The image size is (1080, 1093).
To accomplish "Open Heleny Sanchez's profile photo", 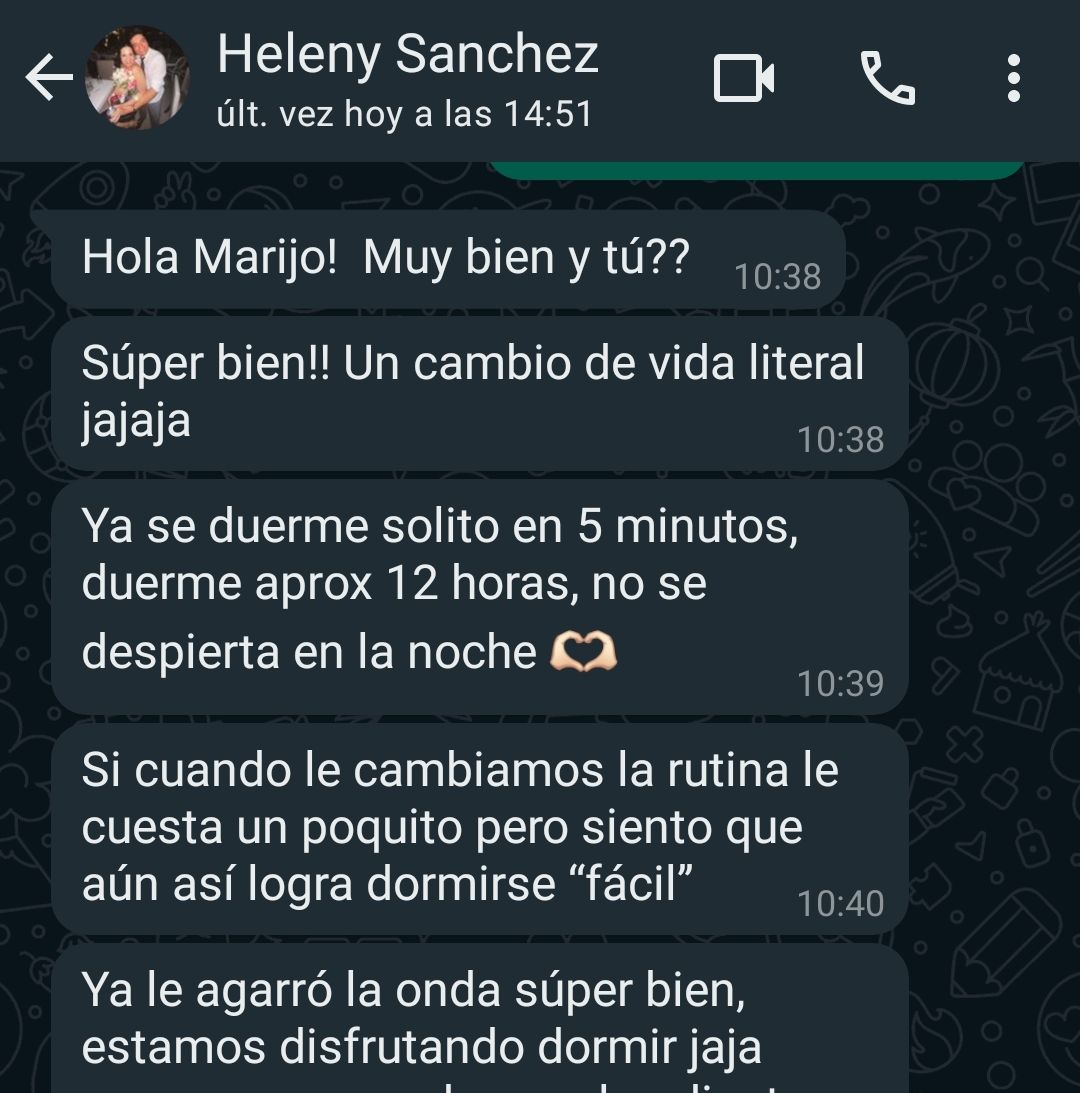I will [137, 78].
